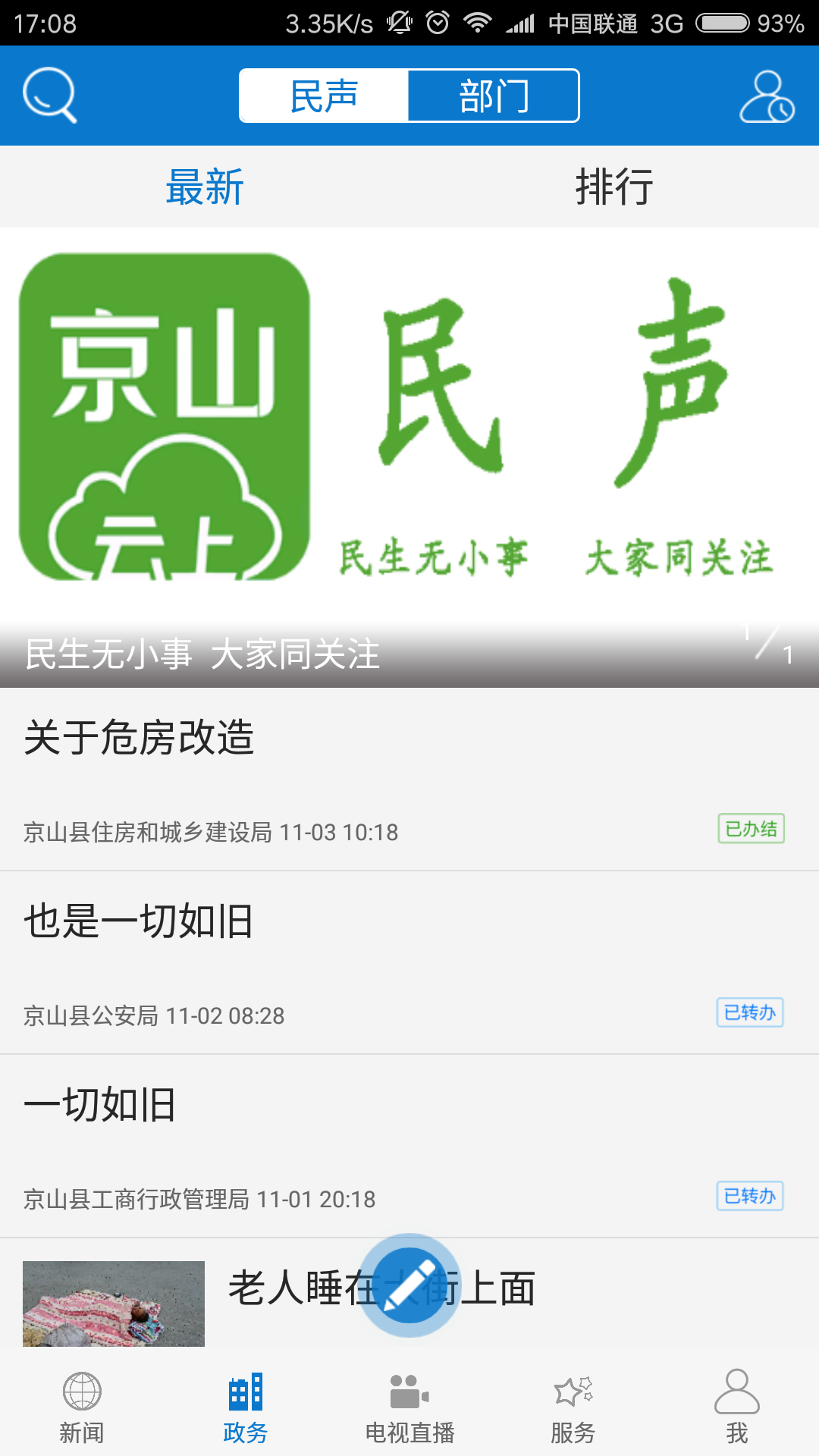819x1456 pixels.
Task: View the 一切如旧 post from 工商行政管理局
Action: click(x=409, y=1147)
